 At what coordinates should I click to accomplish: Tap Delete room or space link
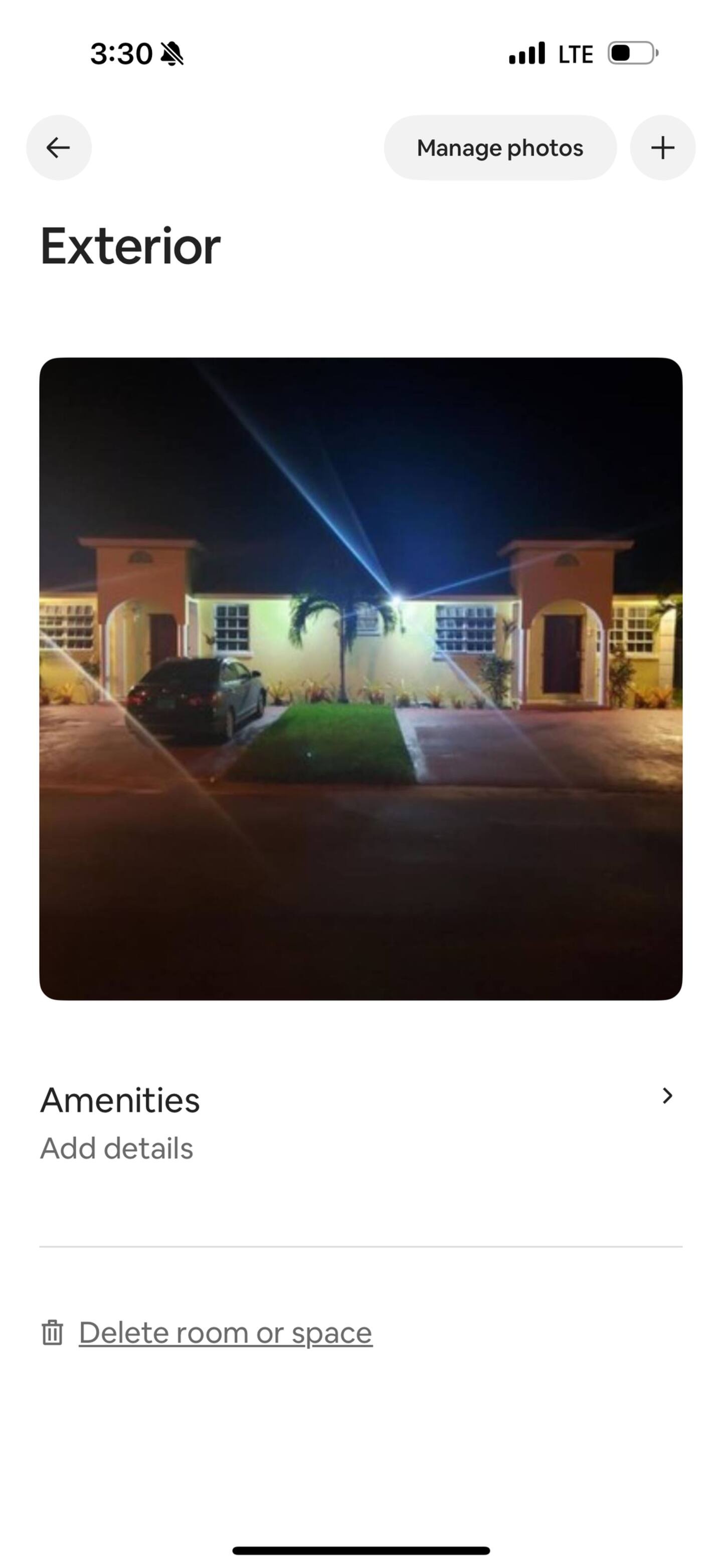tap(225, 1333)
